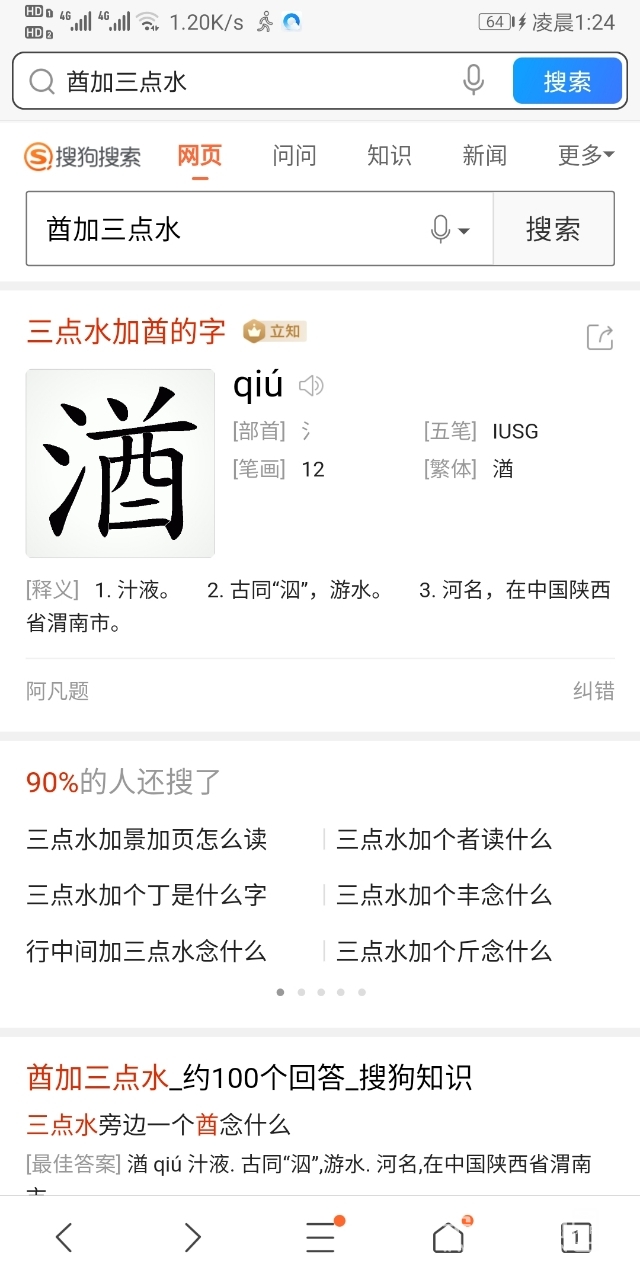Open the browser menu
Viewport: 640px width, 1280px height.
click(321, 1238)
